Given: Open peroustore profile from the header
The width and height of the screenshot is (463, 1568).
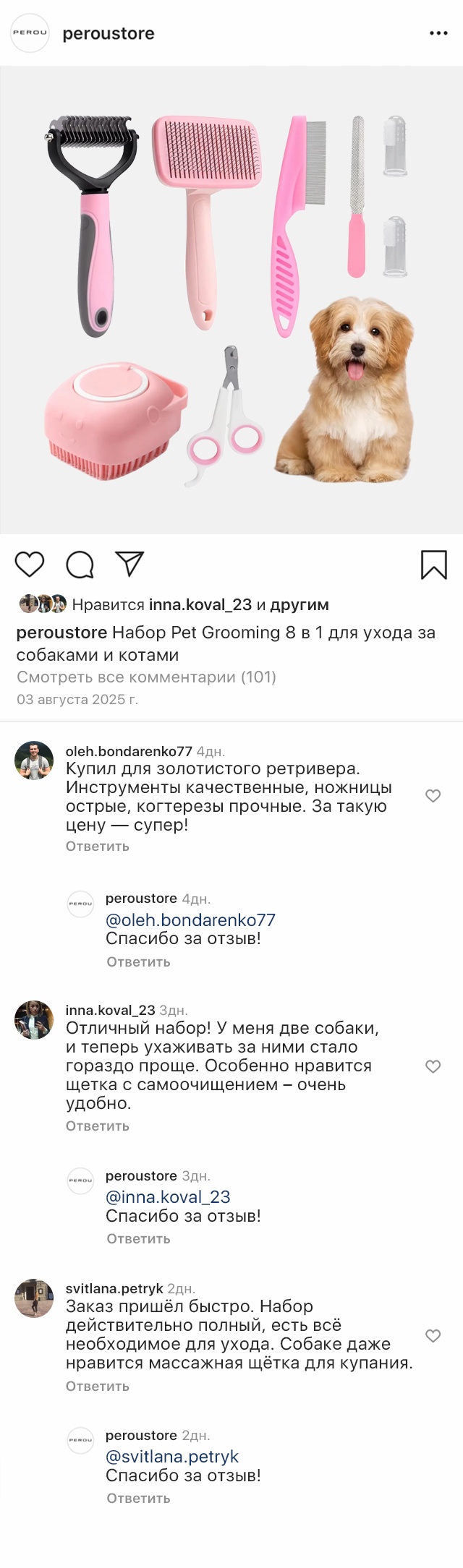Looking at the screenshot, I should point(108,33).
